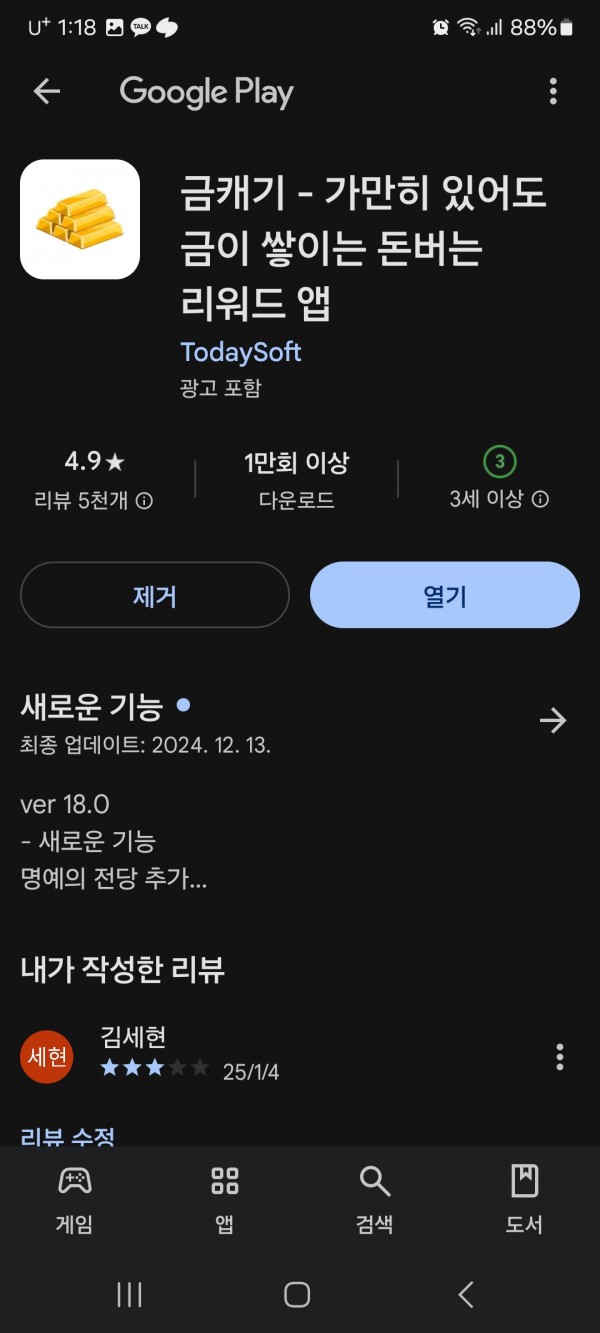Image resolution: width=600 pixels, height=1333 pixels.
Task: Open the TodaySoft developer page
Action: (241, 352)
